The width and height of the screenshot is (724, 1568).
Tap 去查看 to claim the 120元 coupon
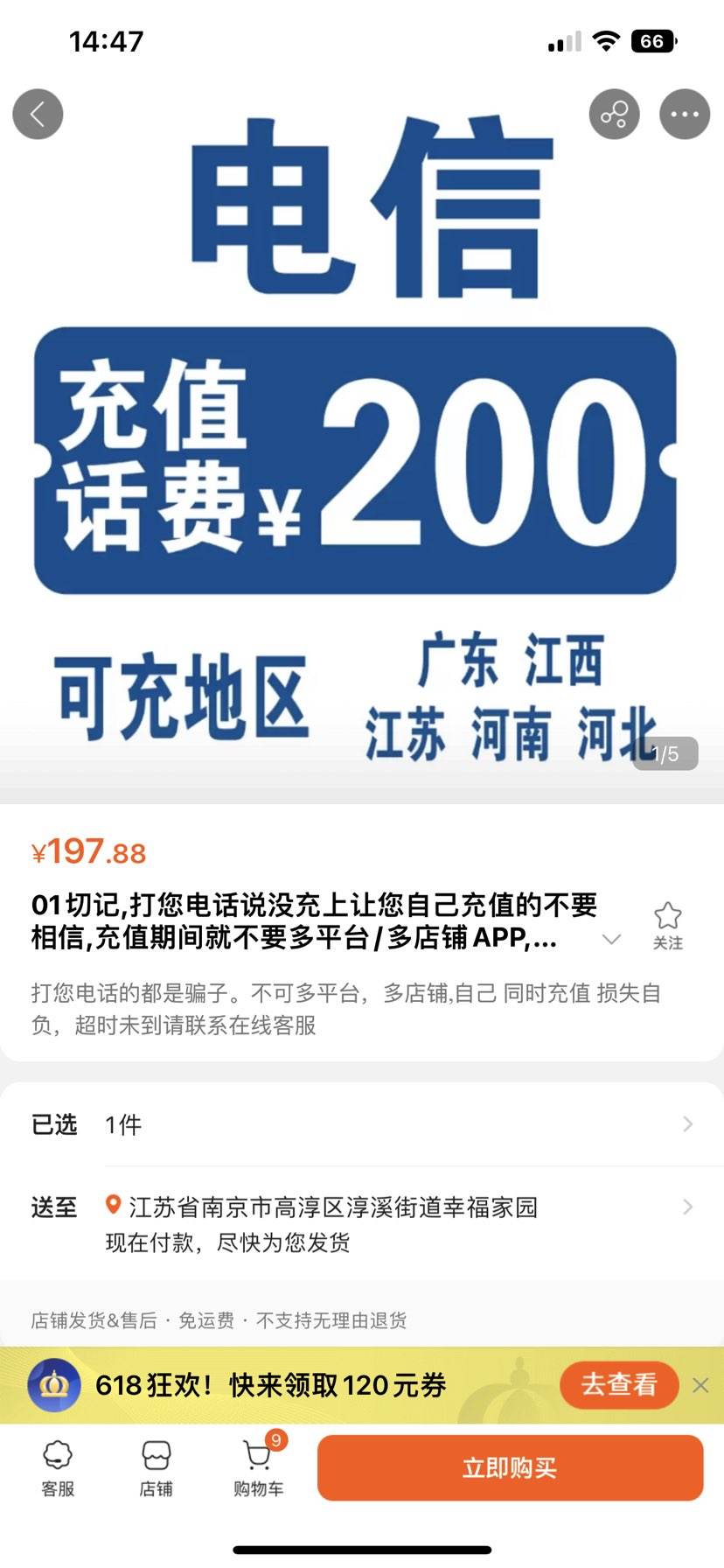[619, 1385]
